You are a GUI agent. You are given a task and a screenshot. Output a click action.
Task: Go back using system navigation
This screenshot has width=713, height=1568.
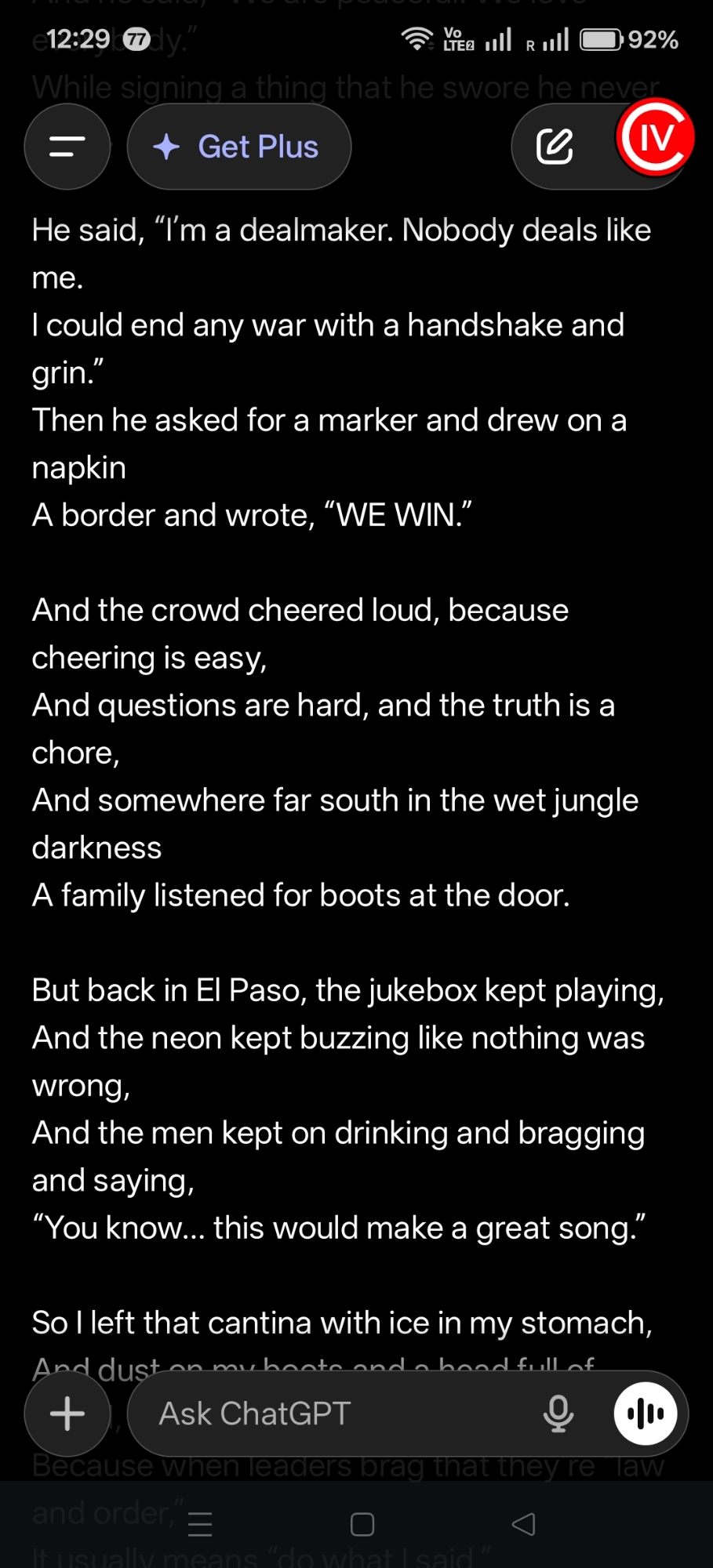click(x=523, y=1524)
